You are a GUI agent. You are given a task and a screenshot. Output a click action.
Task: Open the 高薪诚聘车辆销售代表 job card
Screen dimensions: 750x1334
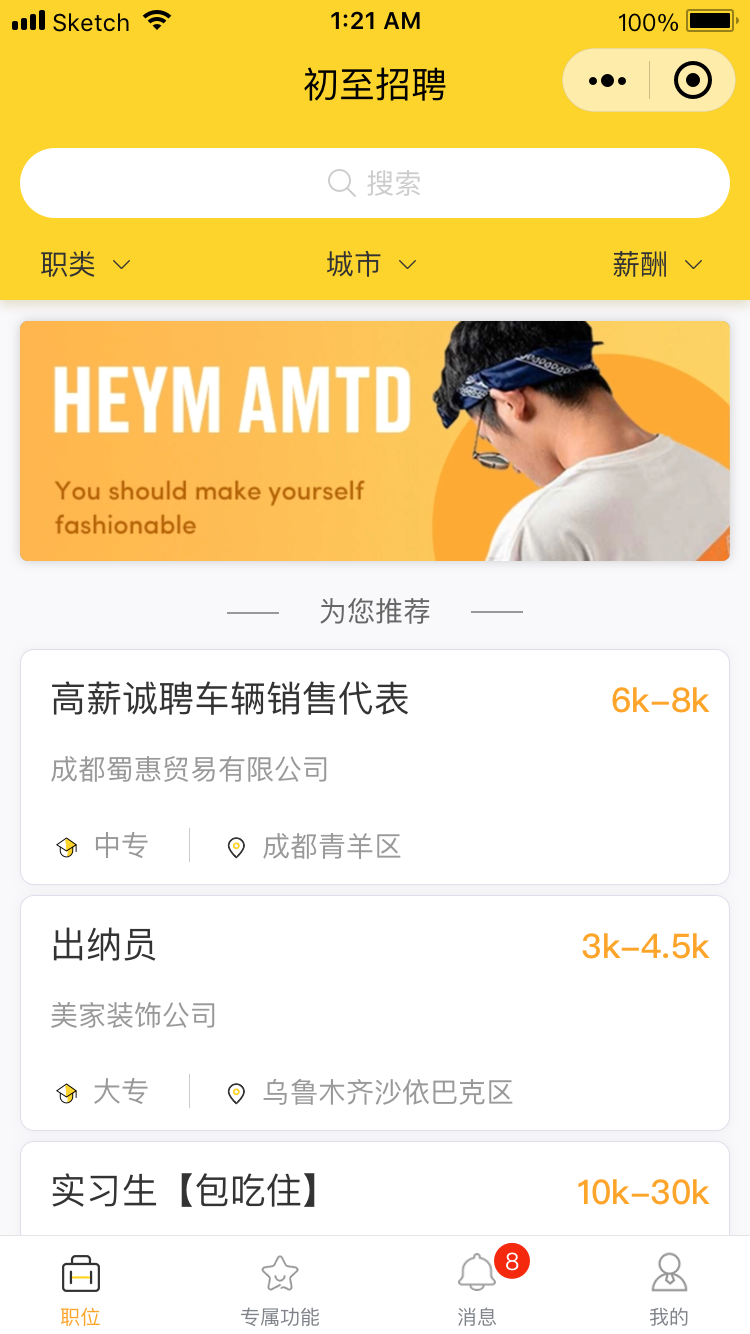[x=375, y=767]
